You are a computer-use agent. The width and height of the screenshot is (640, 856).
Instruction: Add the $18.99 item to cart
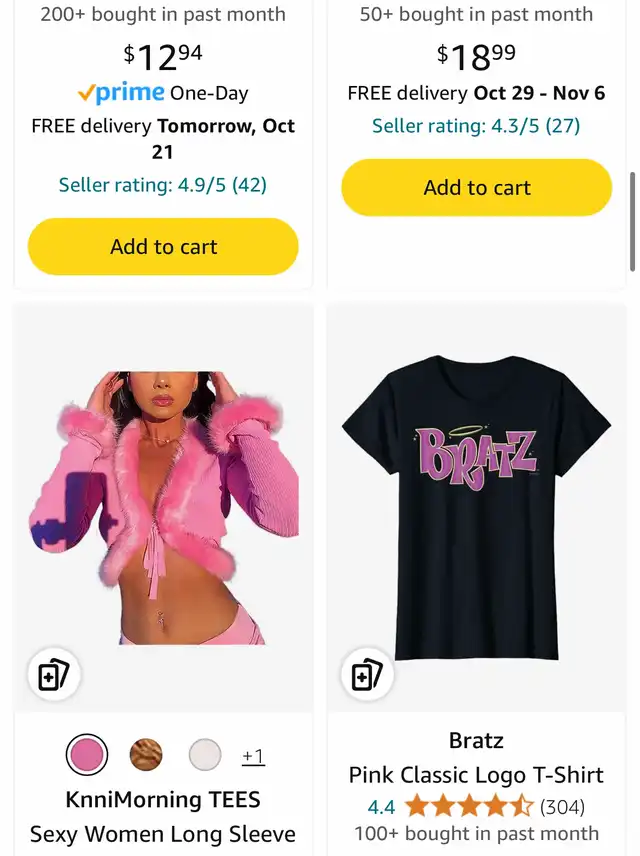(x=476, y=188)
